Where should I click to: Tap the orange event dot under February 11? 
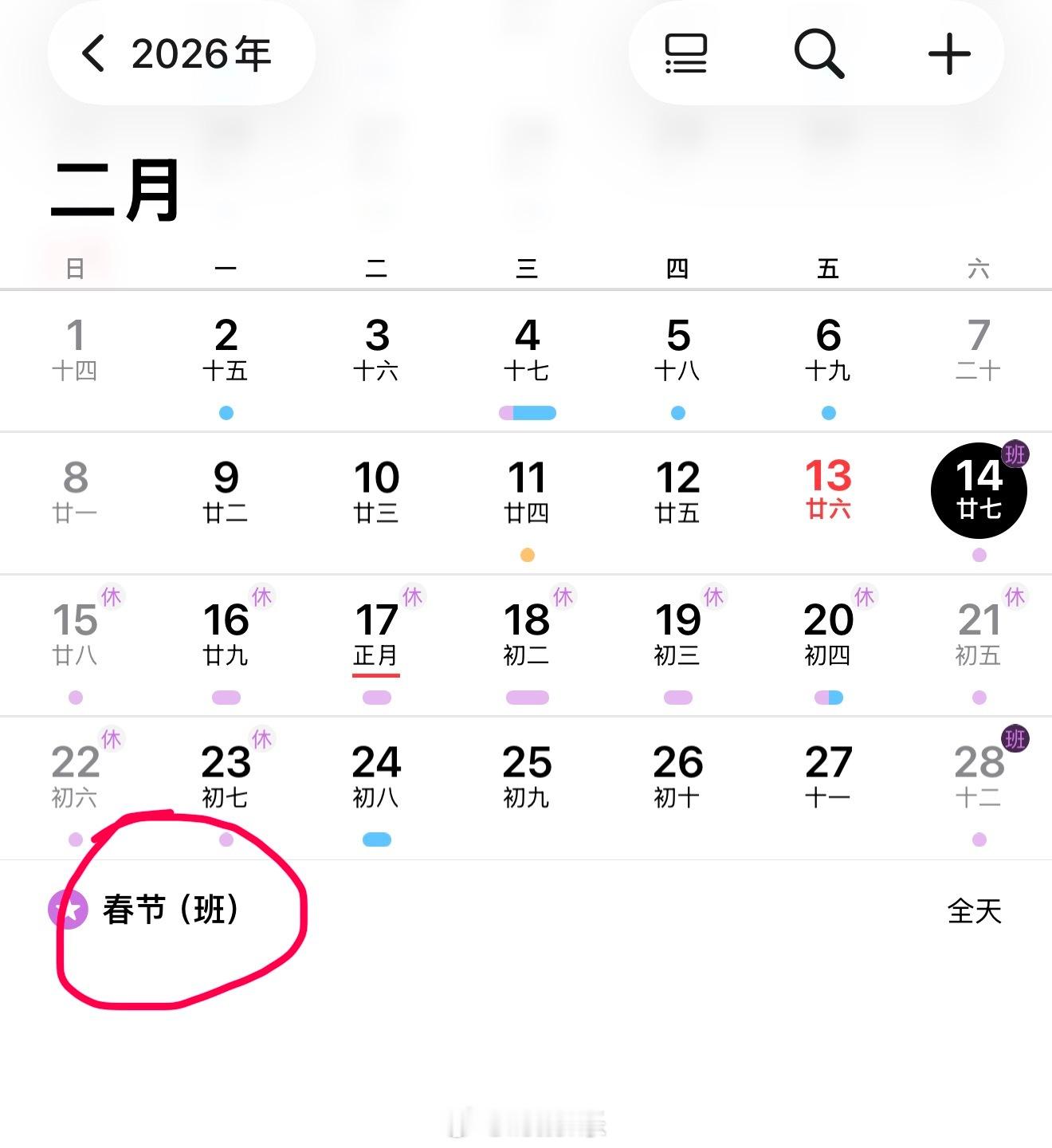coord(527,553)
